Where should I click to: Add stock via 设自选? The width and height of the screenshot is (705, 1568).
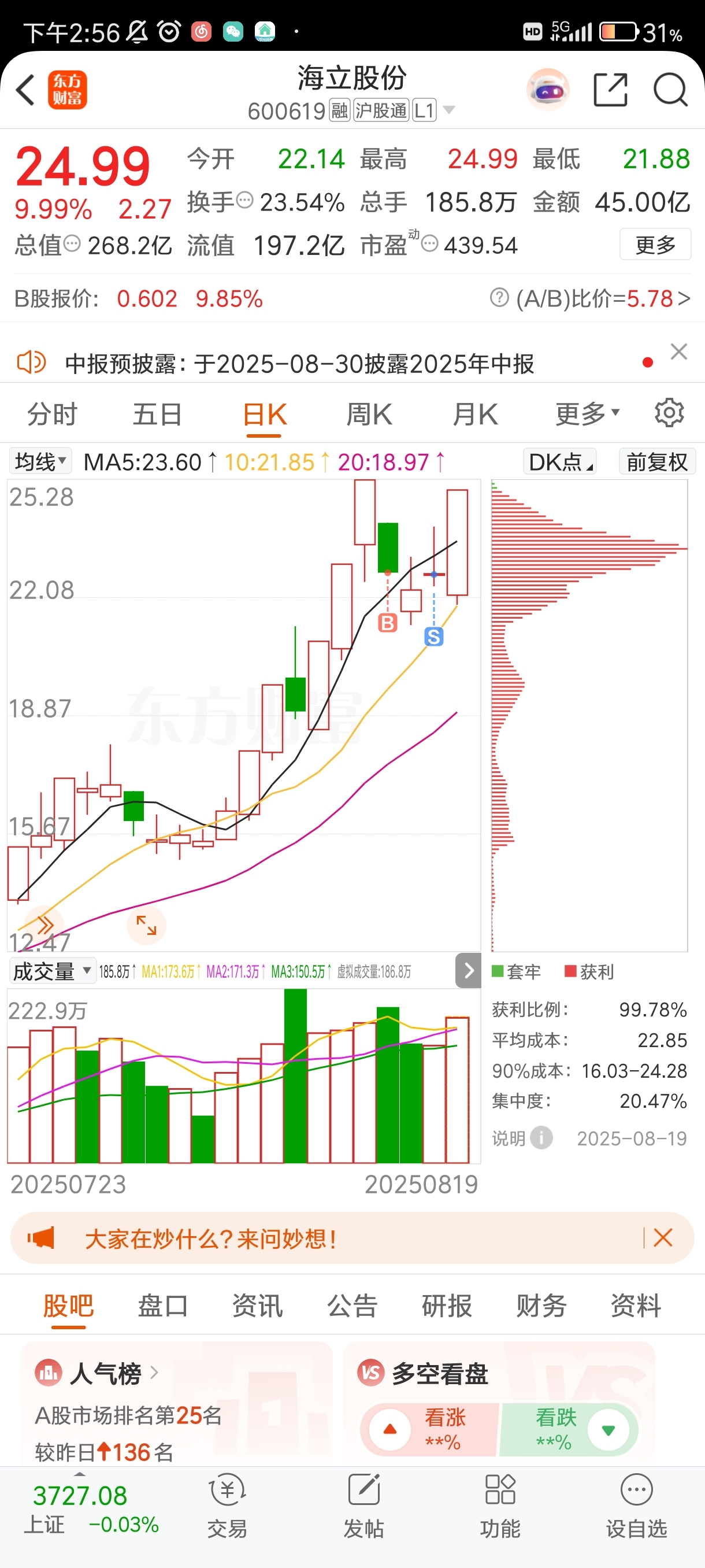(x=636, y=1506)
